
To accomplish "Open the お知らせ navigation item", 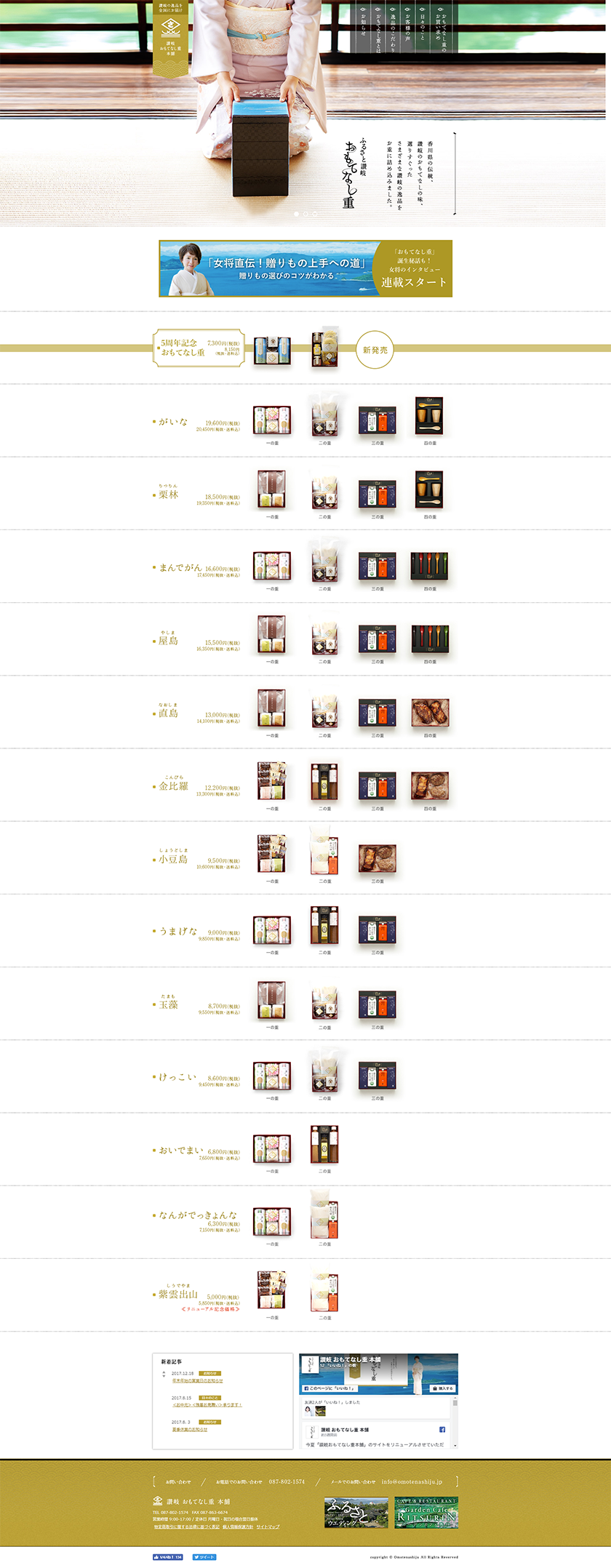I will (x=363, y=26).
